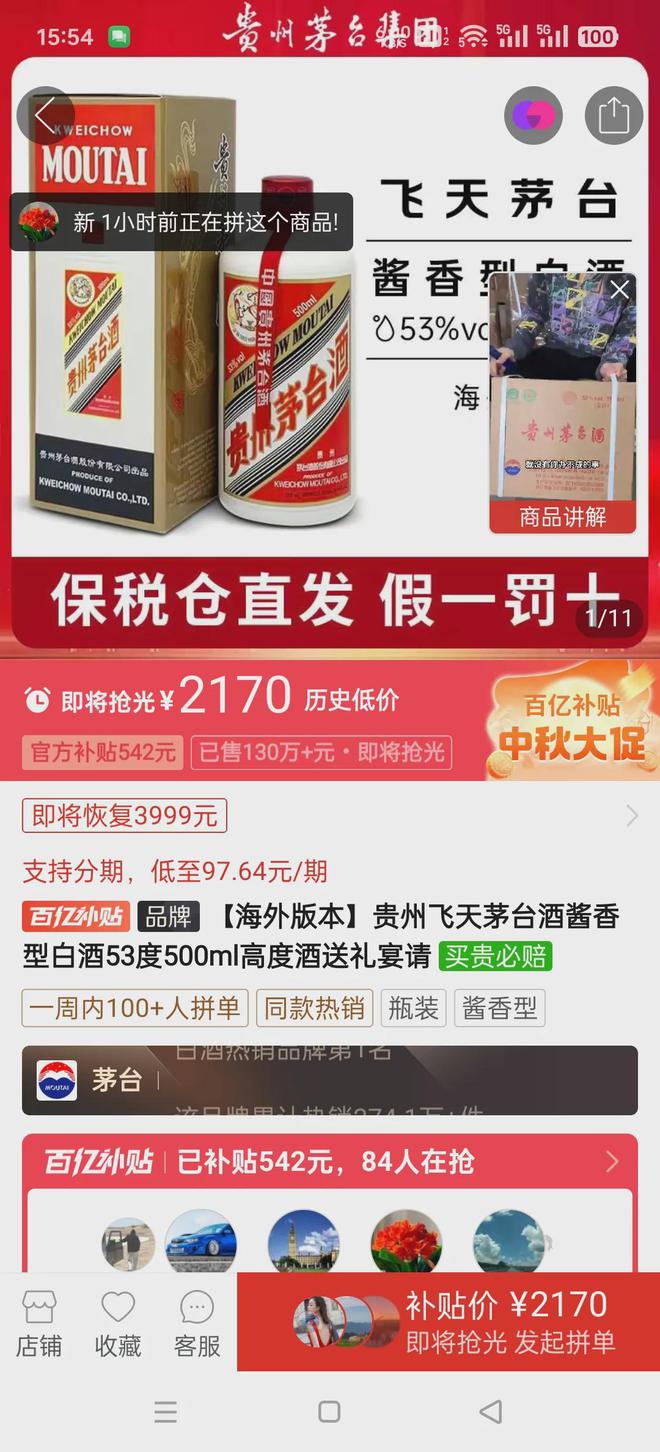Tap the 一周内100+人拼单 tag
The image size is (660, 1452).
tap(135, 1008)
